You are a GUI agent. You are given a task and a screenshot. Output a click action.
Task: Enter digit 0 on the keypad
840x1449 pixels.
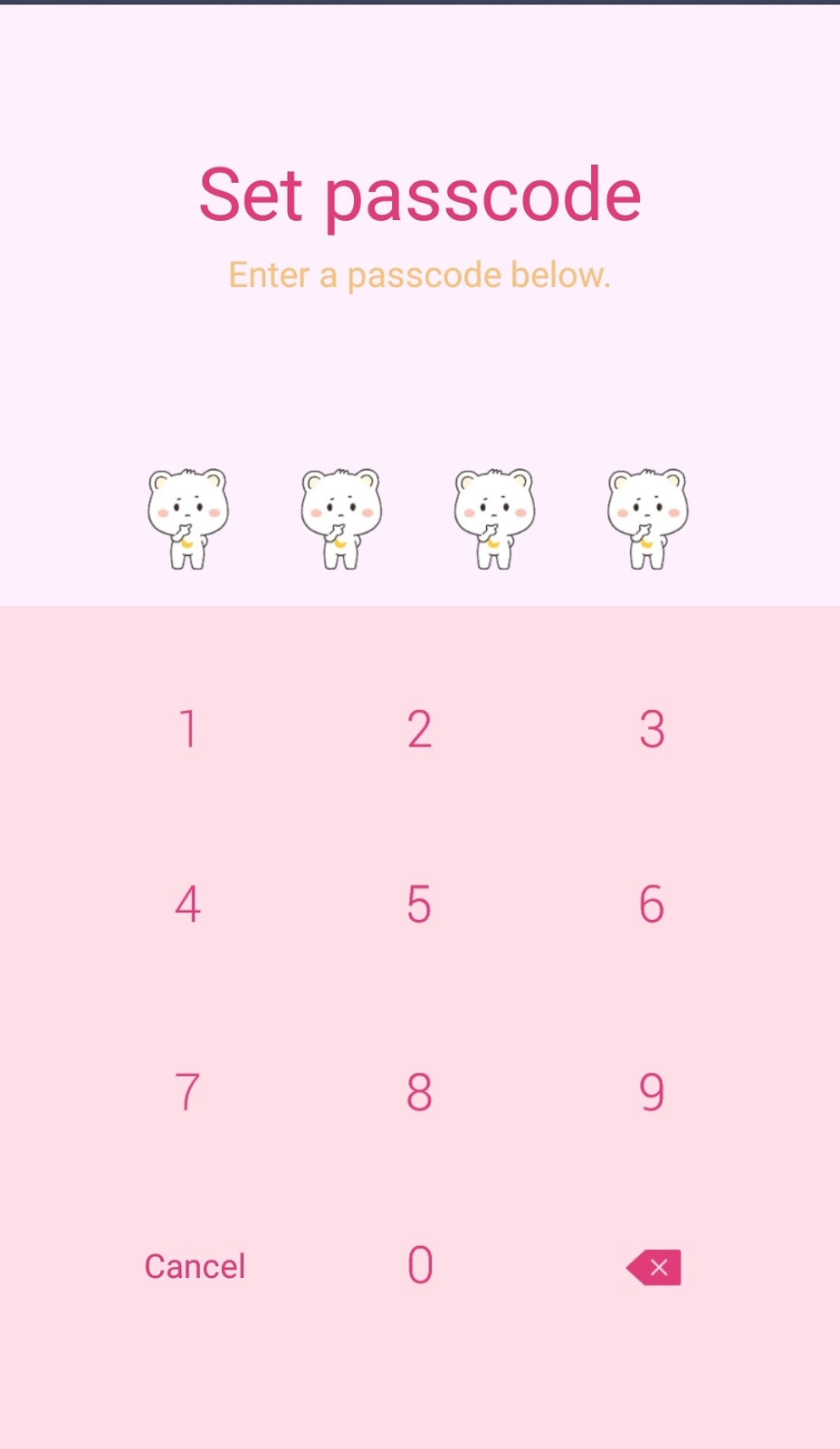click(x=419, y=1265)
